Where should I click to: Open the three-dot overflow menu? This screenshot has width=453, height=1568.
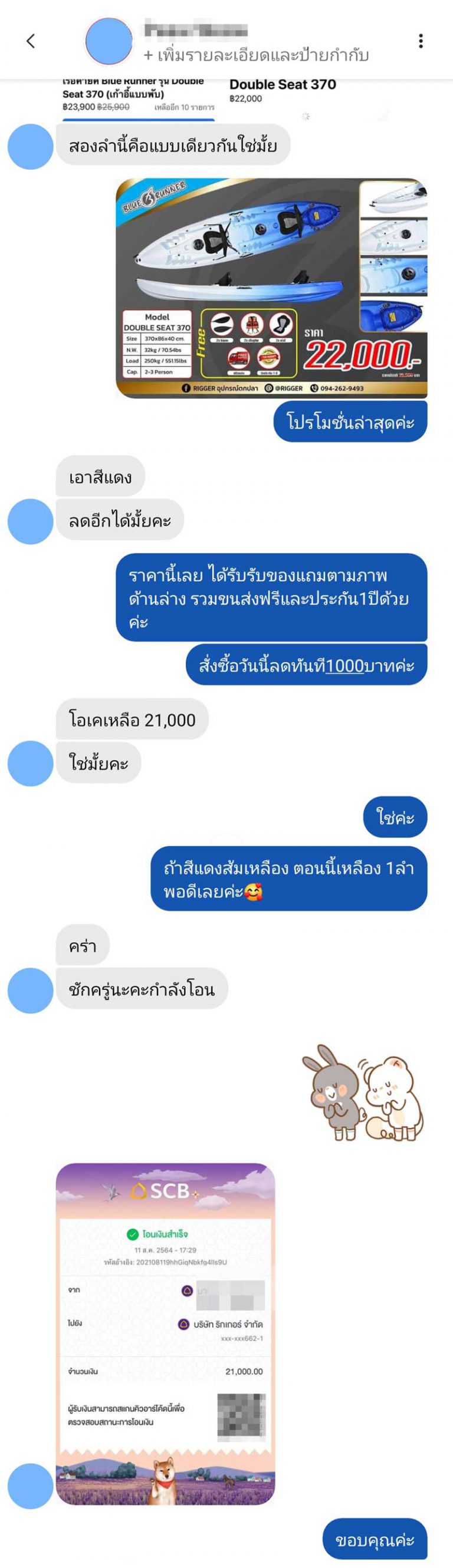[421, 41]
